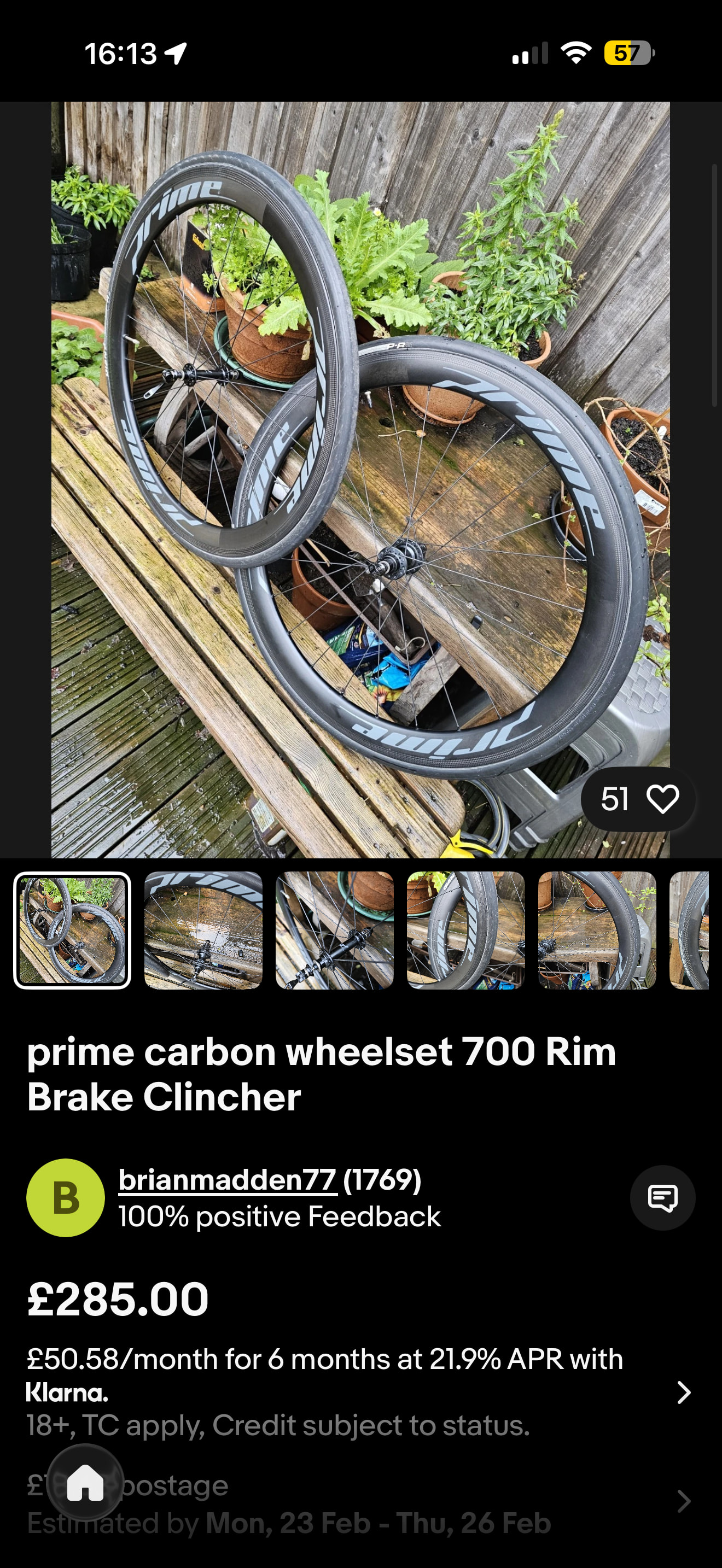View the second photo thumbnail
Viewport: 722px width, 1568px height.
point(203,930)
